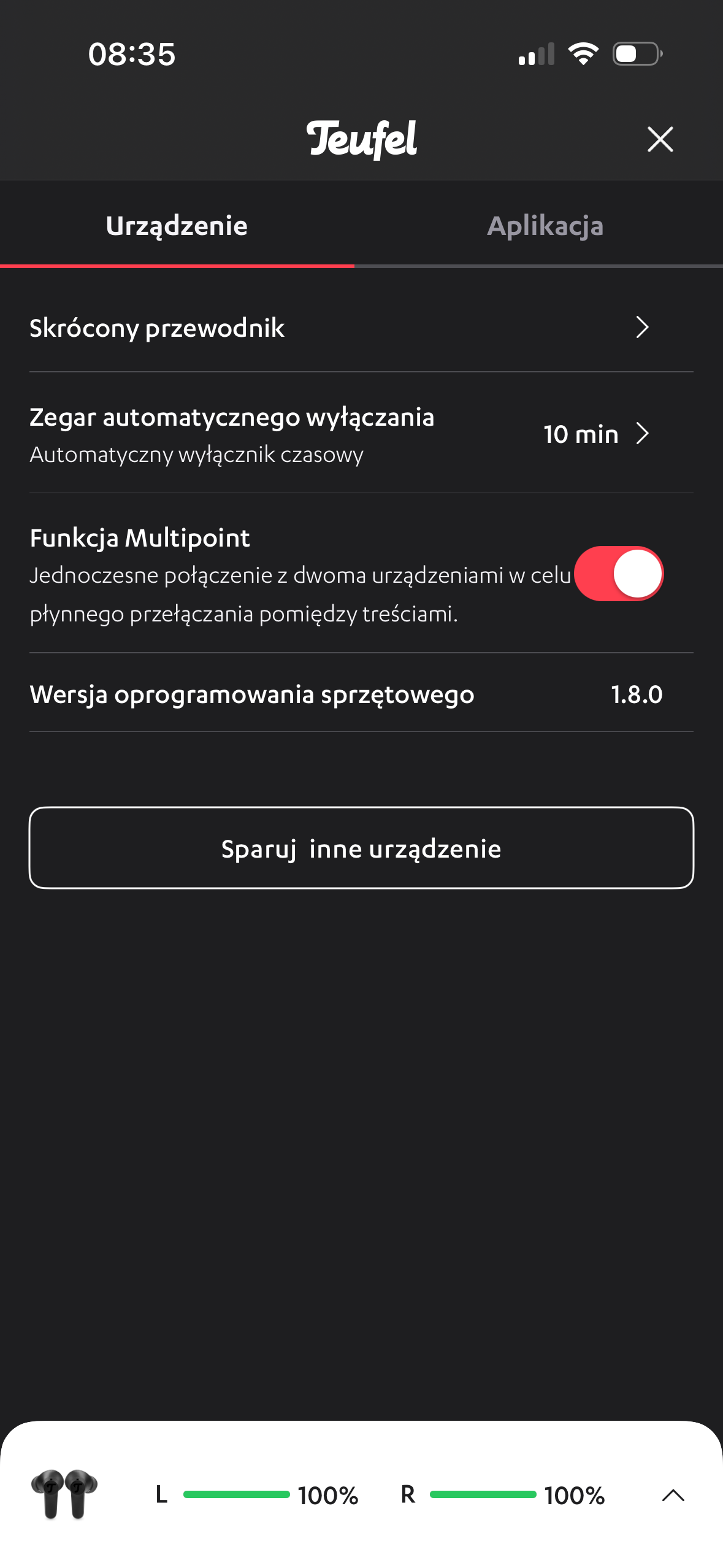723x1568 pixels.
Task: Close the Teufel settings screen
Action: (660, 139)
